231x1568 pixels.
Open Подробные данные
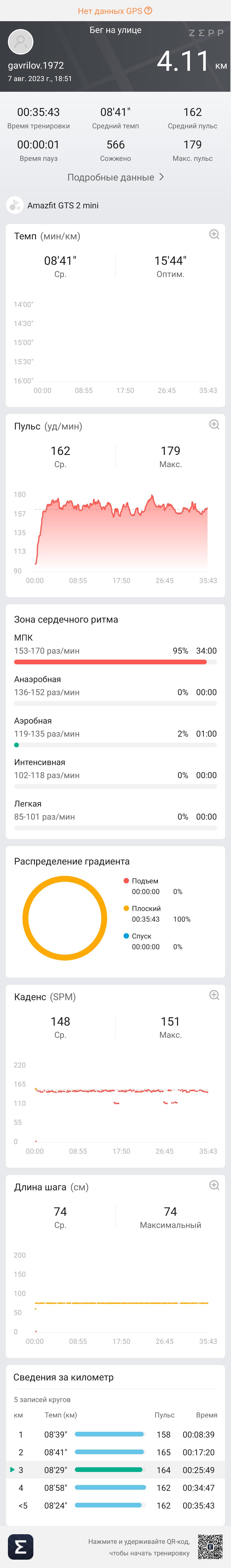pyautogui.click(x=116, y=177)
